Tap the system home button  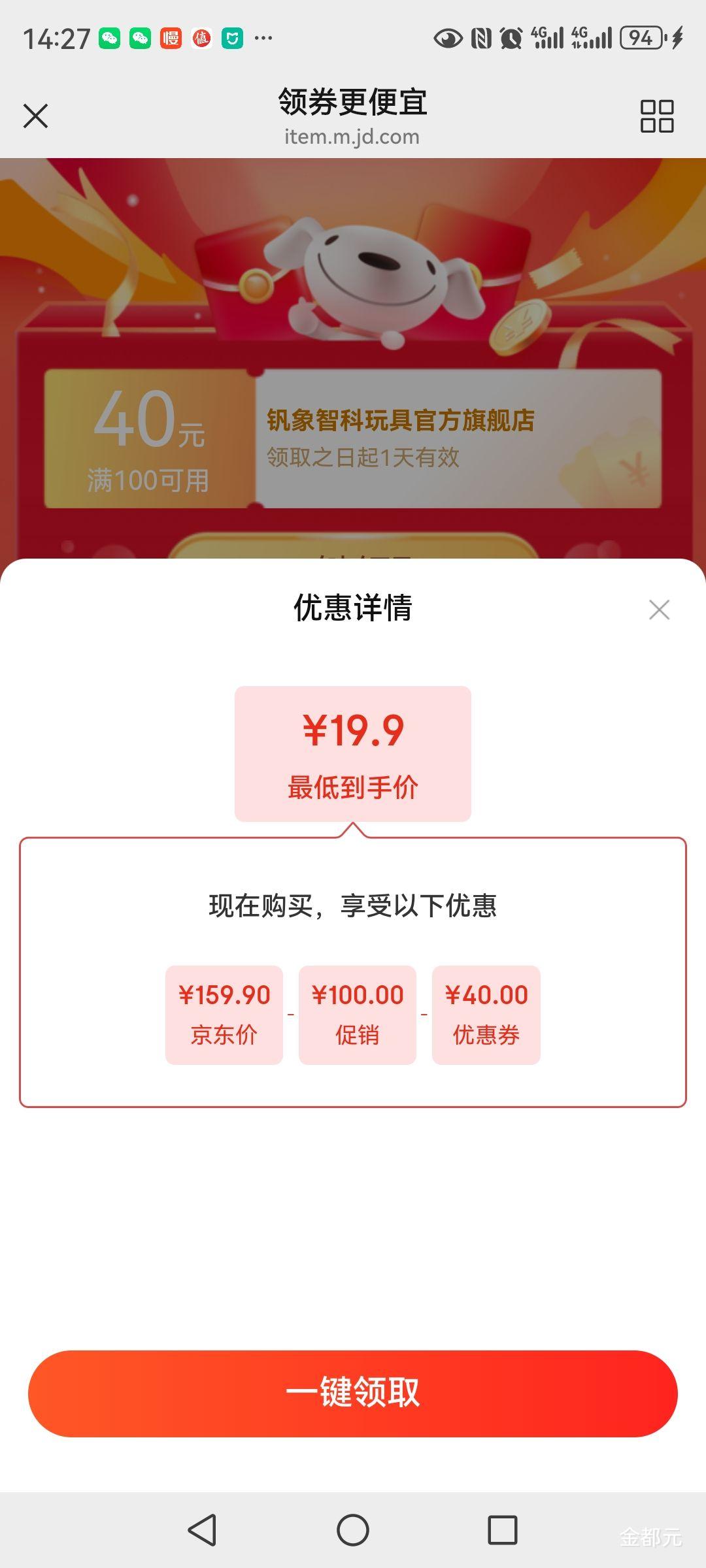(353, 1529)
